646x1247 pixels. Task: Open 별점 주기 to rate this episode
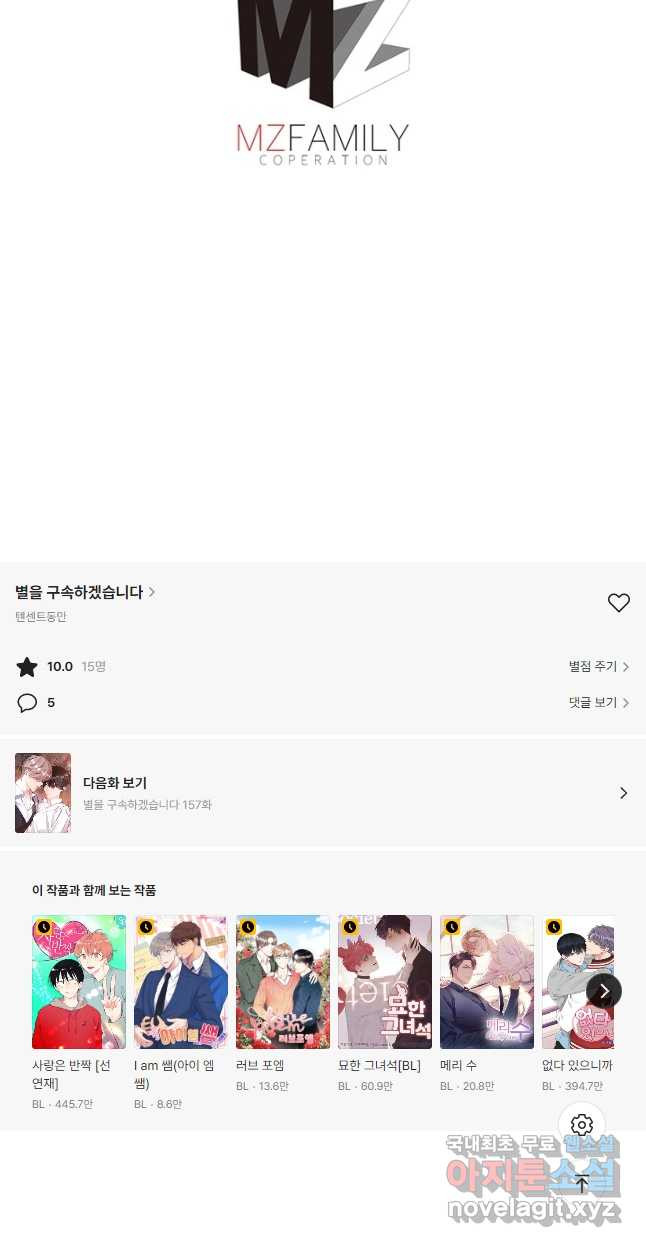point(598,667)
